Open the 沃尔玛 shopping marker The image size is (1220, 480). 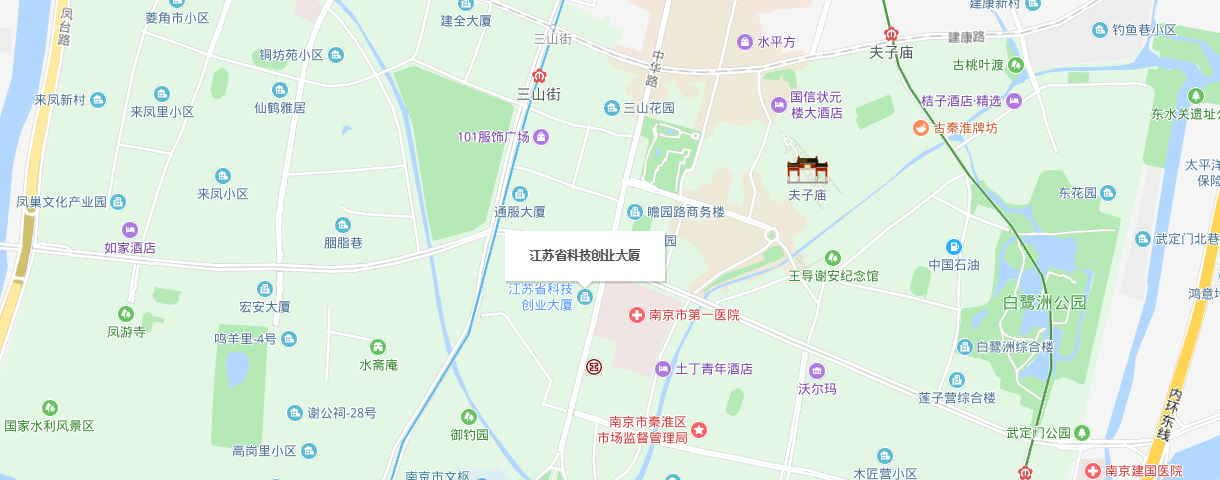(x=817, y=371)
